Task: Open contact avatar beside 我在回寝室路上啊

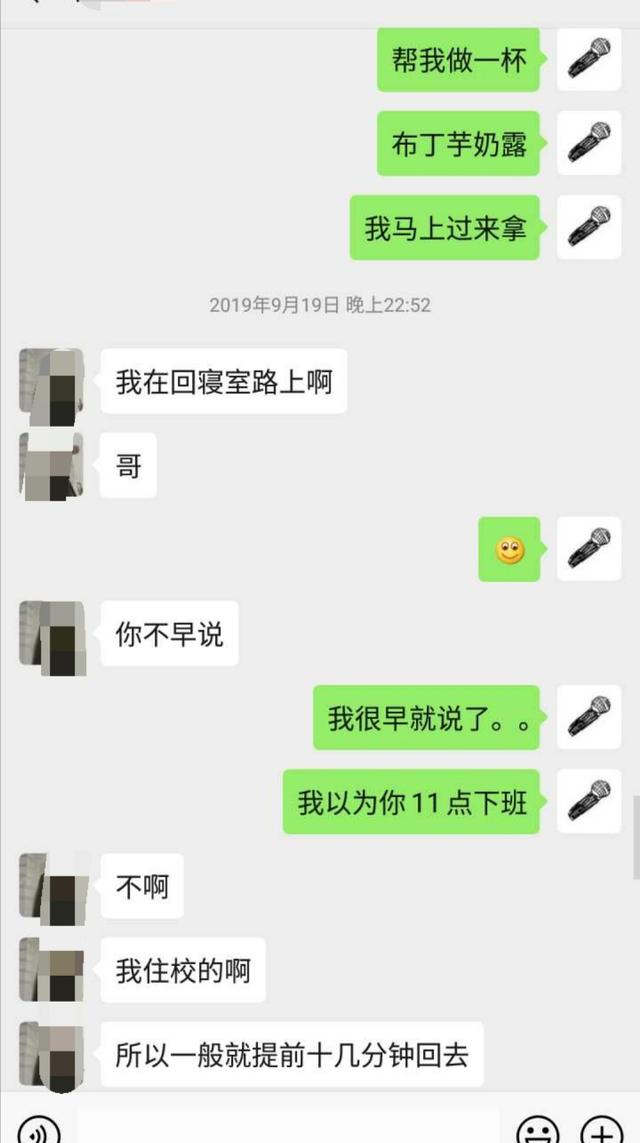Action: point(51,381)
